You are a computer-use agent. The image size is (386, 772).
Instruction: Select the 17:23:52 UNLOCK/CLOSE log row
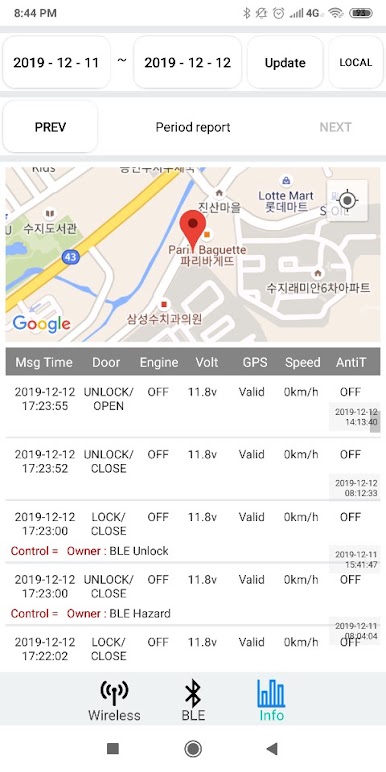click(193, 469)
